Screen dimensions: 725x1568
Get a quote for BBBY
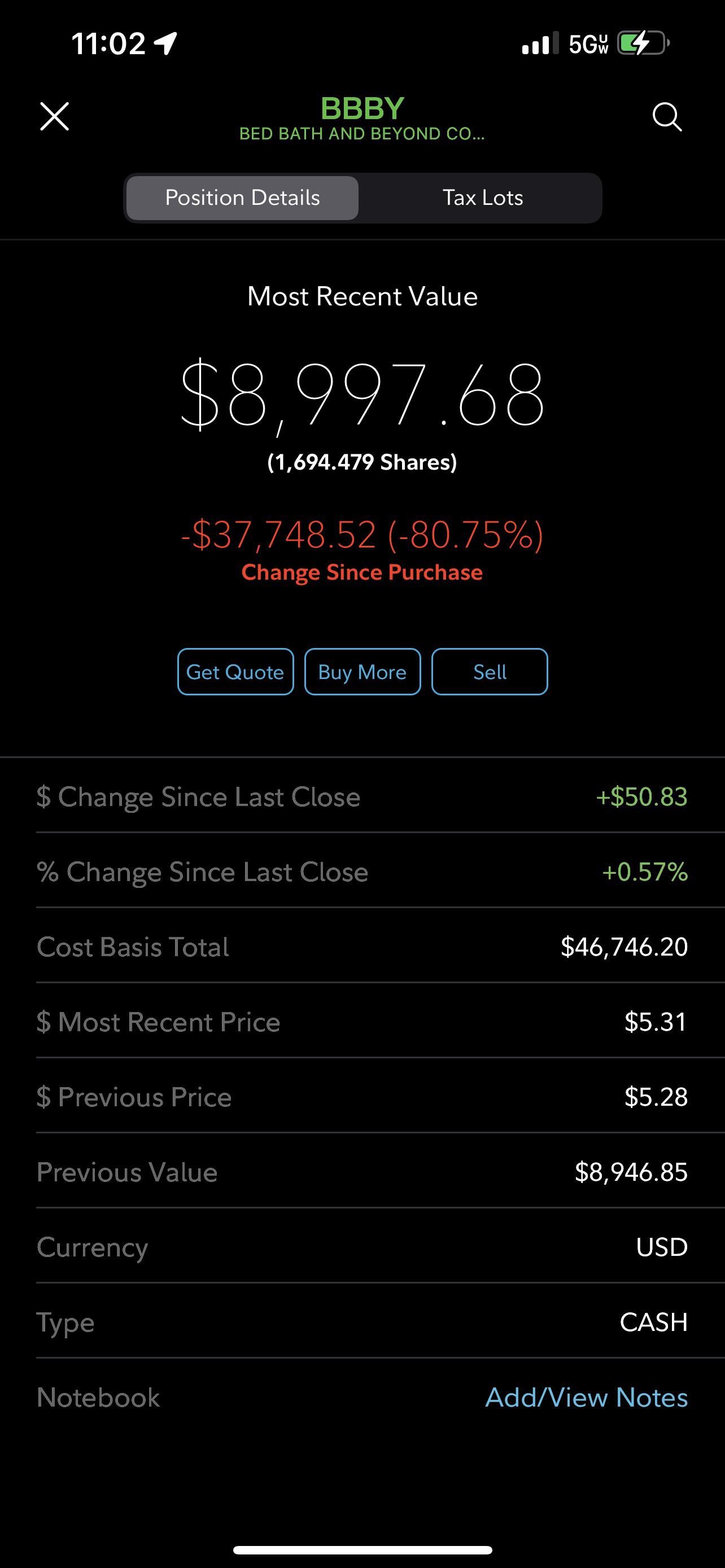(235, 672)
